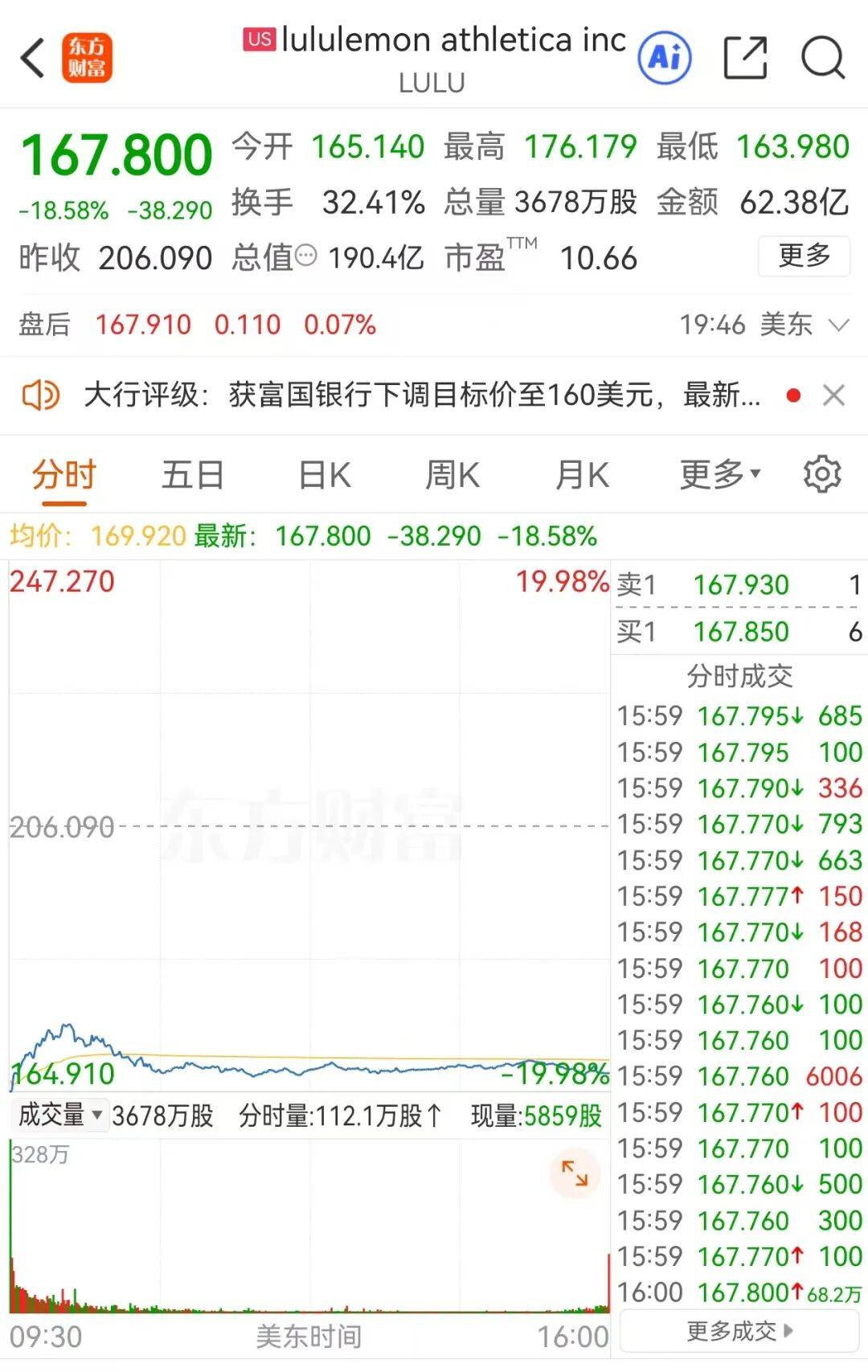Image resolution: width=868 pixels, height=1372 pixels.
Task: Share this LULU stock page
Action: click(745, 58)
